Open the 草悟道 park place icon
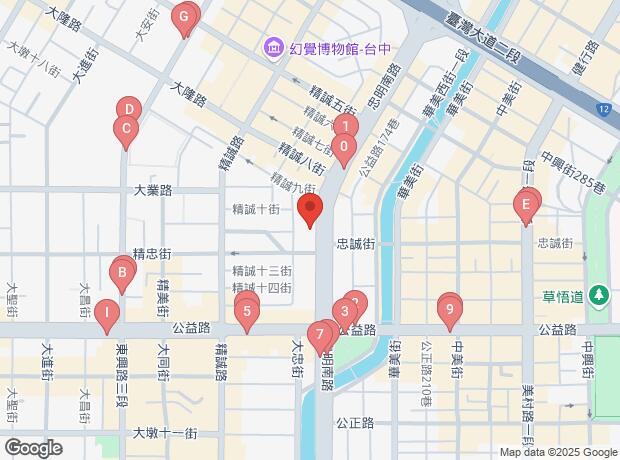Image resolution: width=620 pixels, height=460 pixels. coord(598,295)
